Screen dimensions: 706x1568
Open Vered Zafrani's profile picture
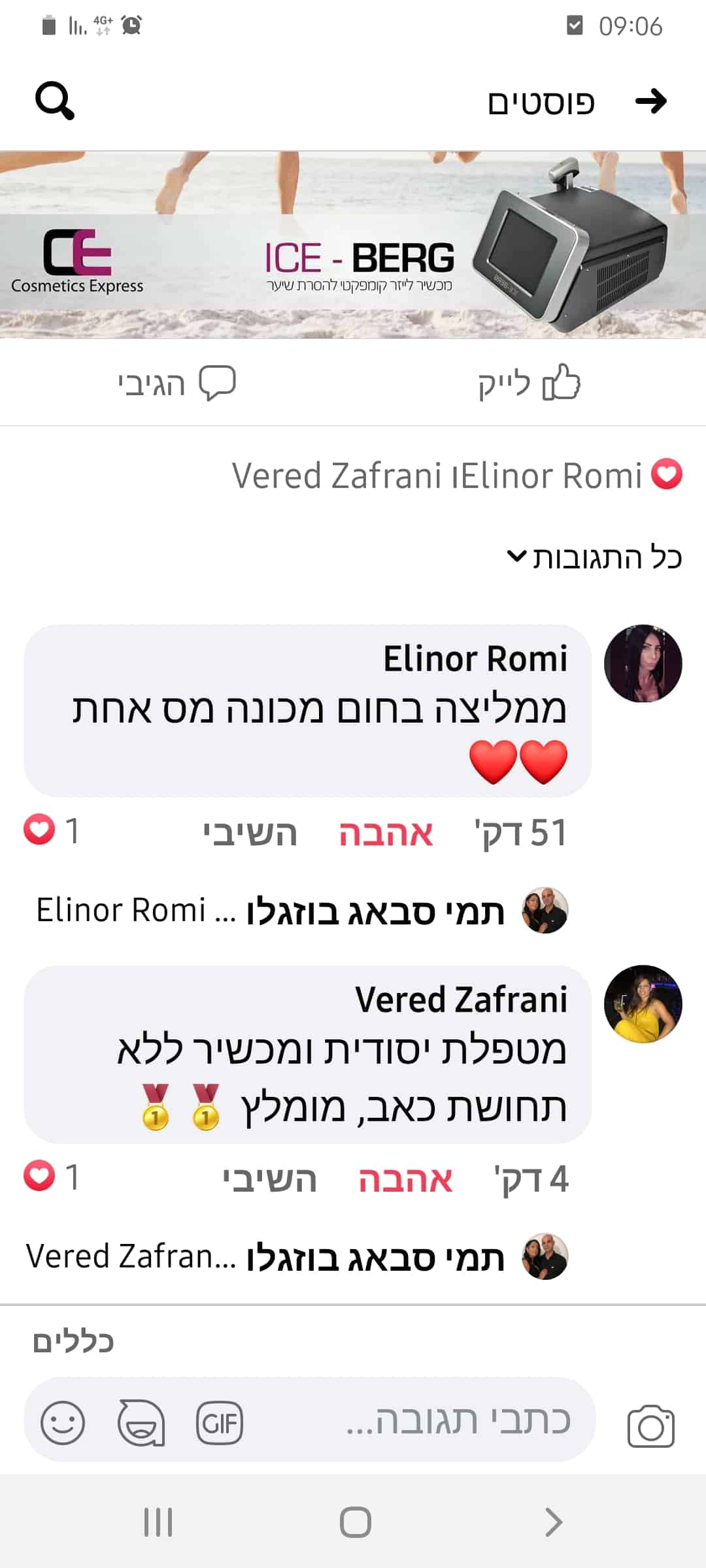643,1004
